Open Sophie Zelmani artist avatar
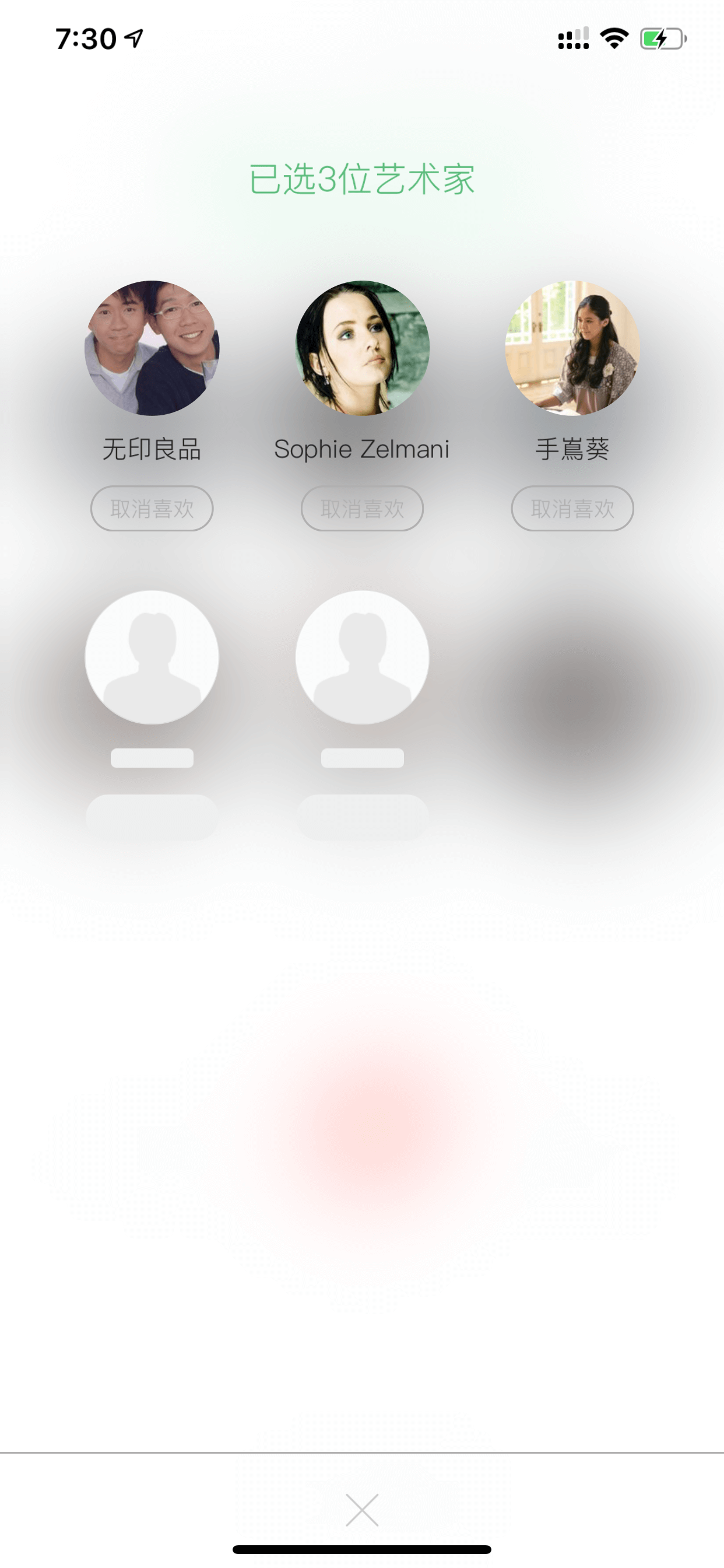The width and height of the screenshot is (724, 1568). tap(362, 348)
